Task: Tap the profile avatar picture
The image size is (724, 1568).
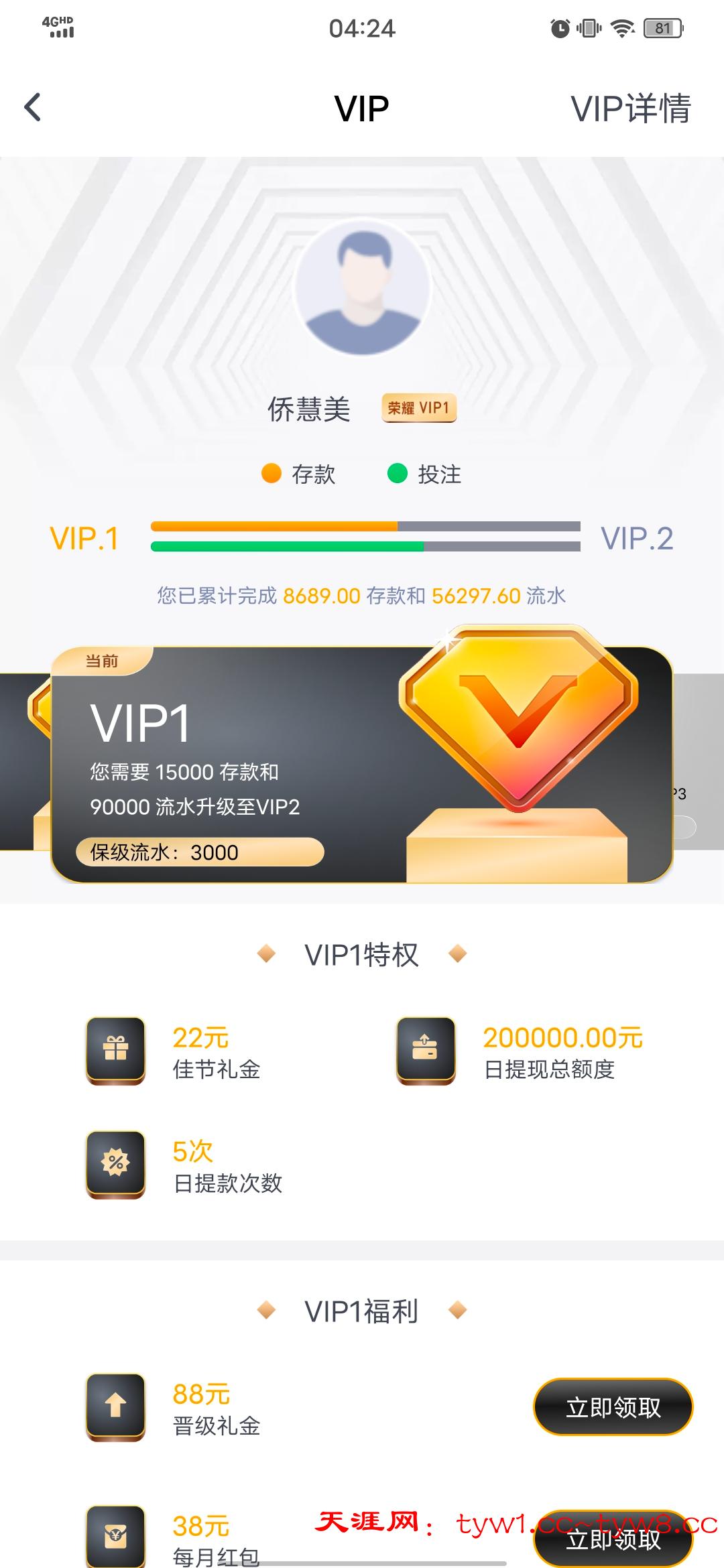Action: [x=363, y=287]
